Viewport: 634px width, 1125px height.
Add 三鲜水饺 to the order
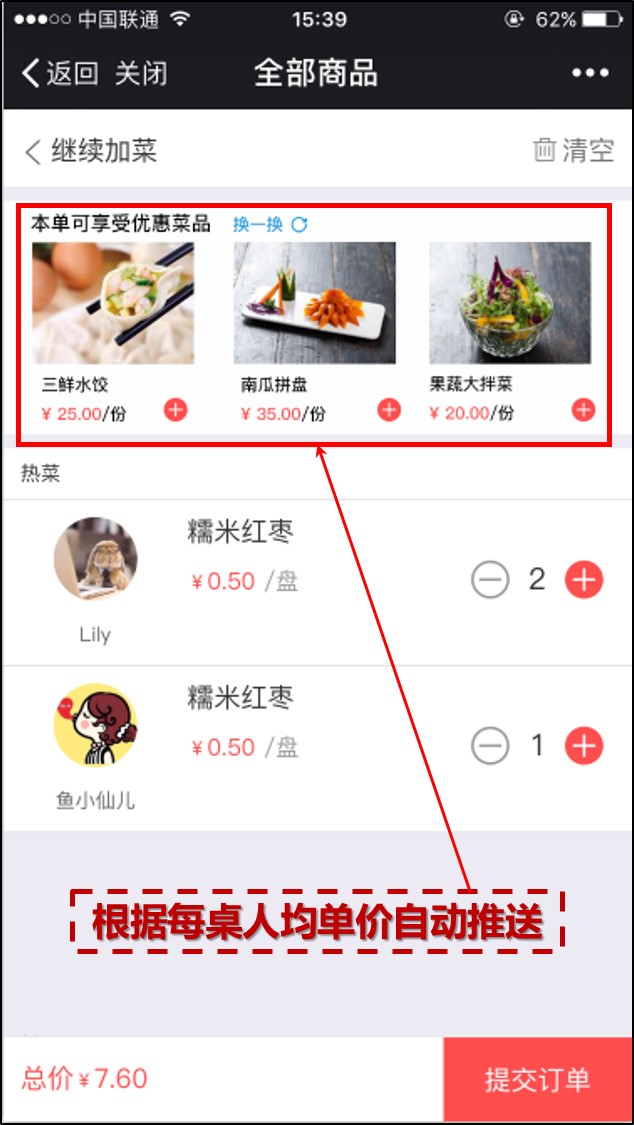[x=175, y=410]
